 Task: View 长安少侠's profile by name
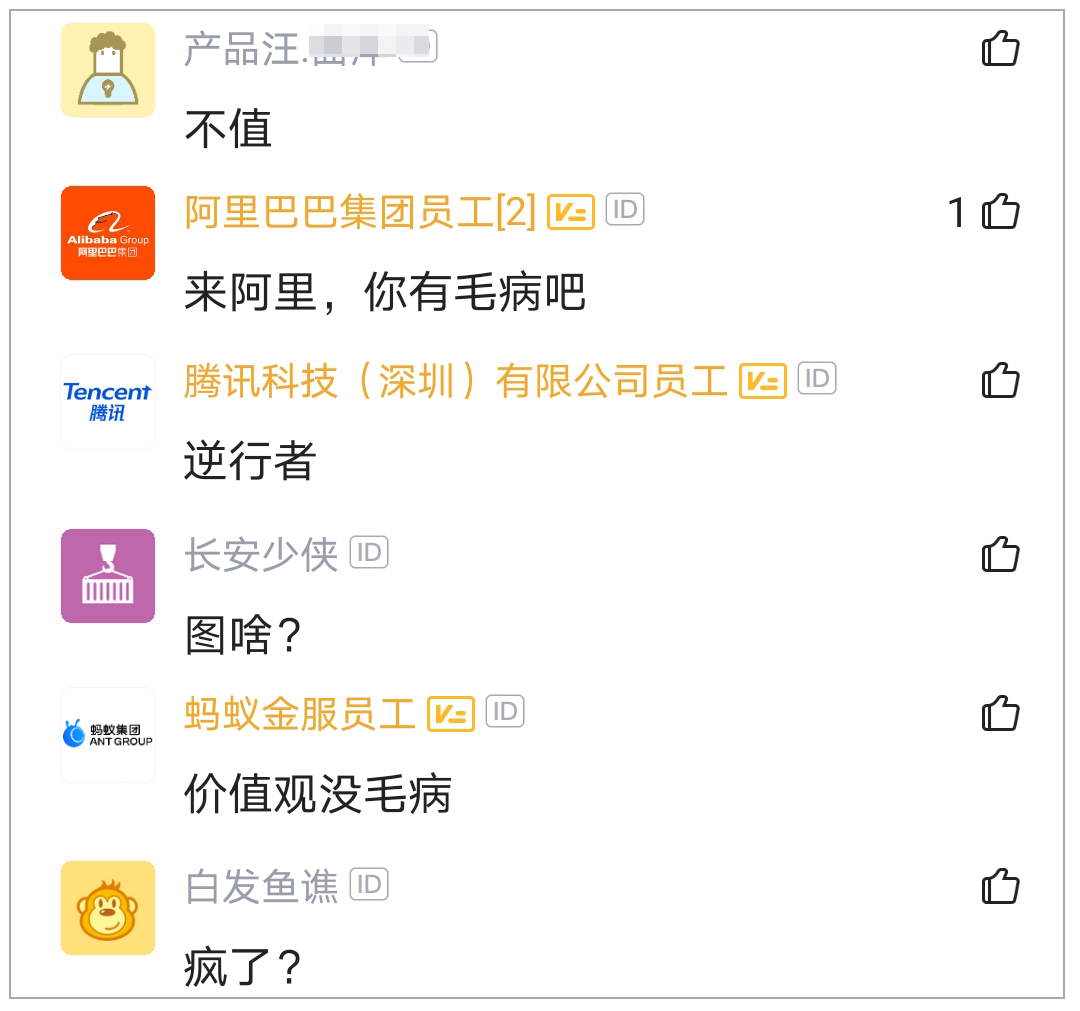click(261, 554)
